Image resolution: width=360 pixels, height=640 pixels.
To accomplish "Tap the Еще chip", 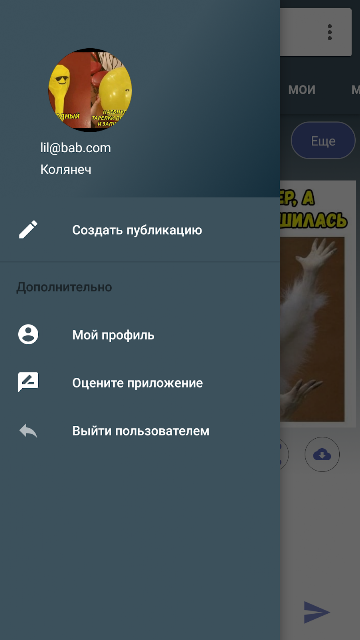I will pyautogui.click(x=323, y=141).
